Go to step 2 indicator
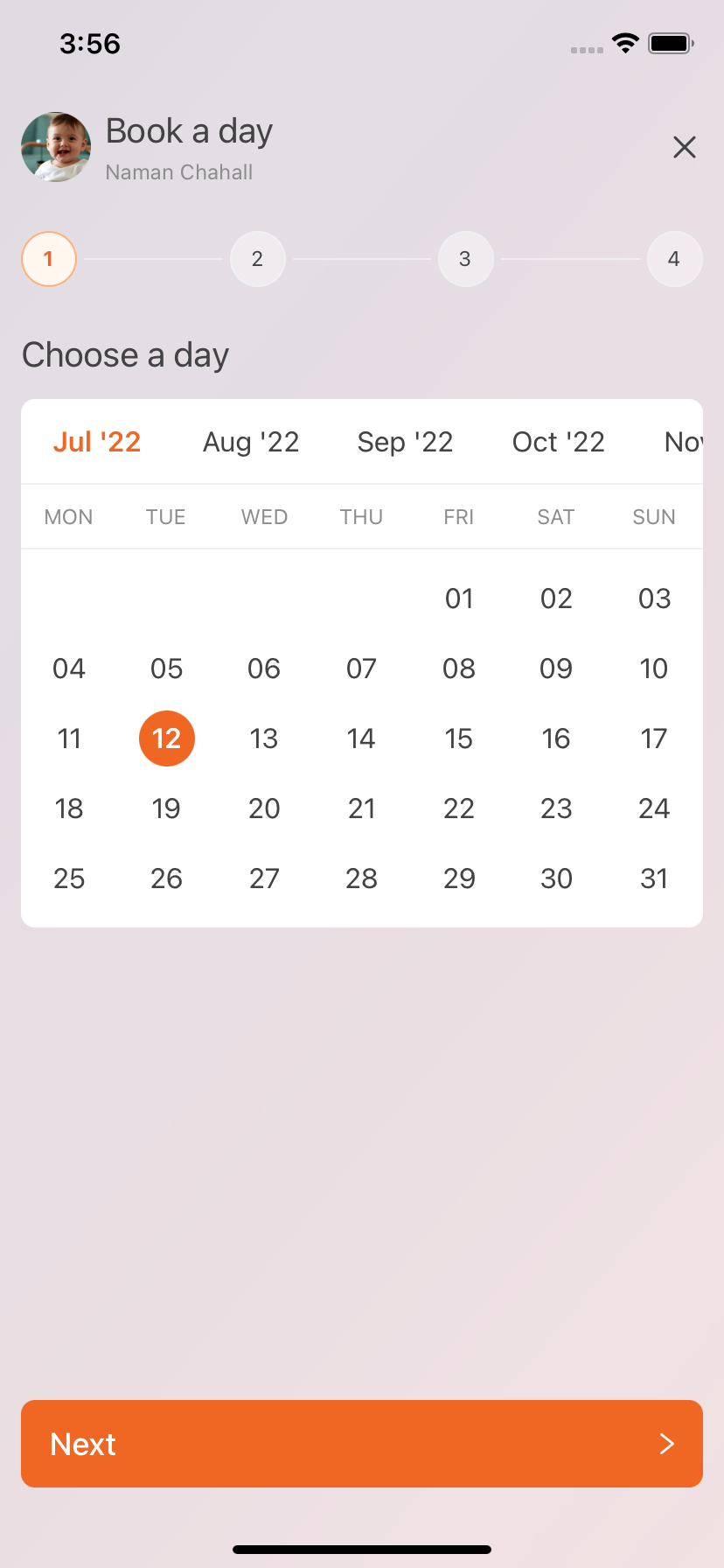The height and width of the screenshot is (1568, 724). click(257, 259)
